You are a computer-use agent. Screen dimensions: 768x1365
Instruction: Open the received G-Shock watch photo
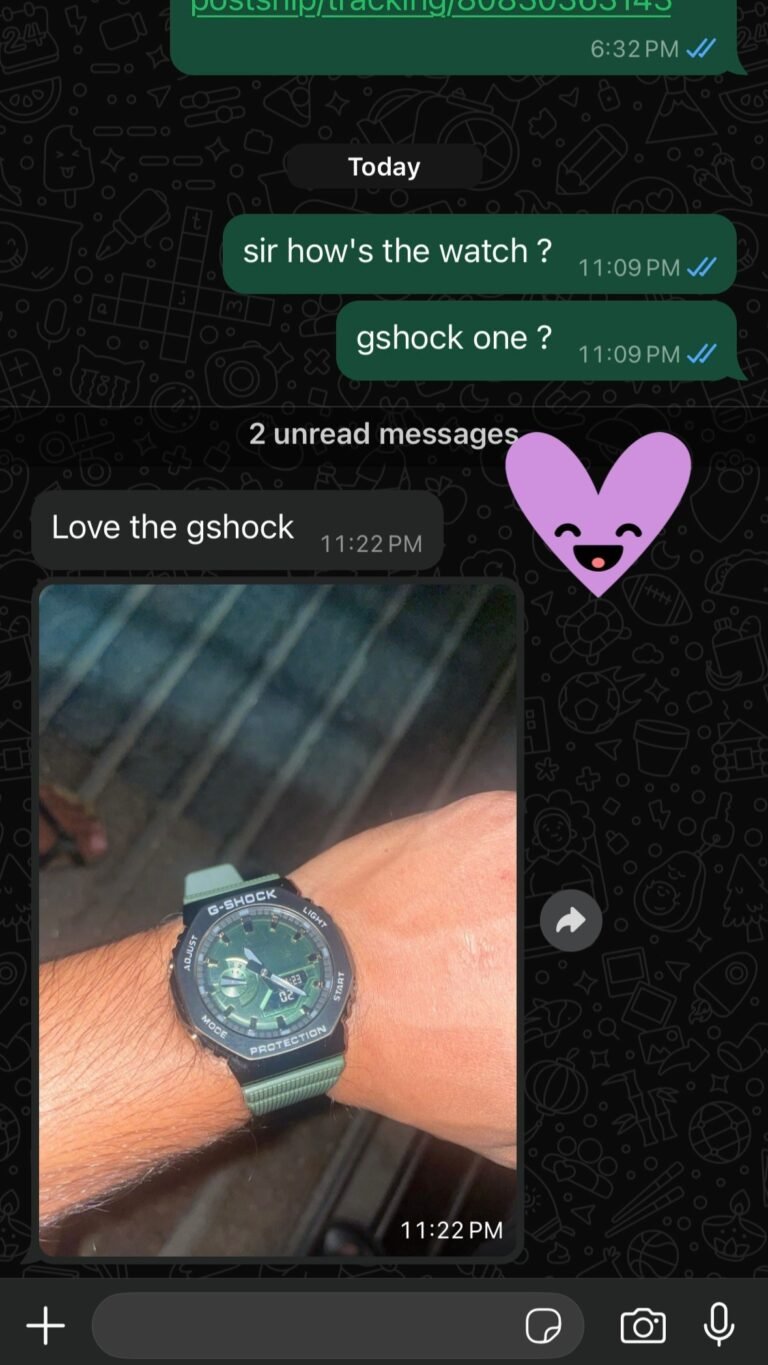tap(278, 918)
